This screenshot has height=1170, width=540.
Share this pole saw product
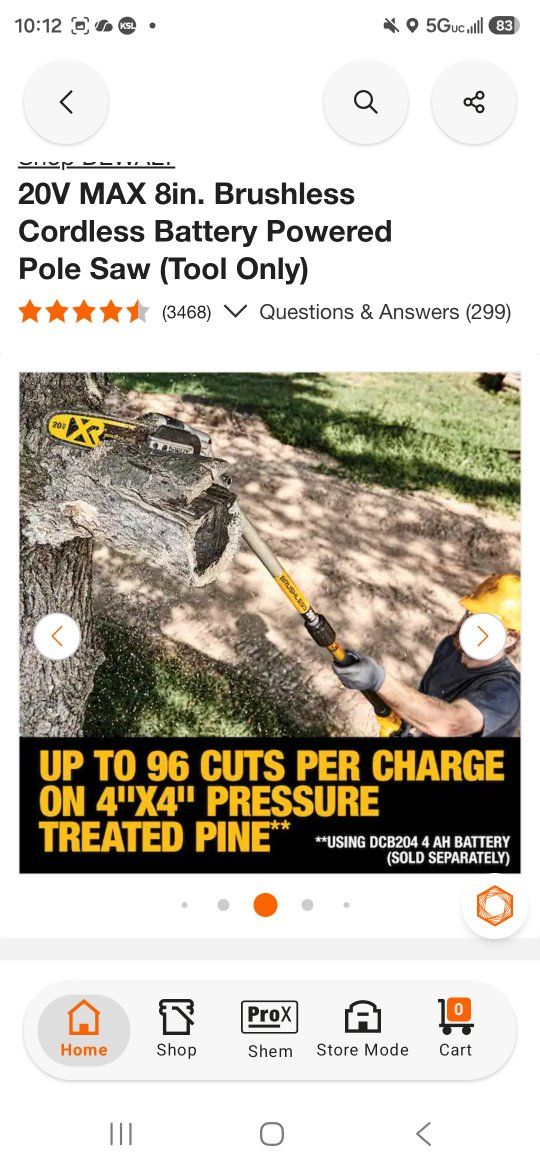coord(474,102)
